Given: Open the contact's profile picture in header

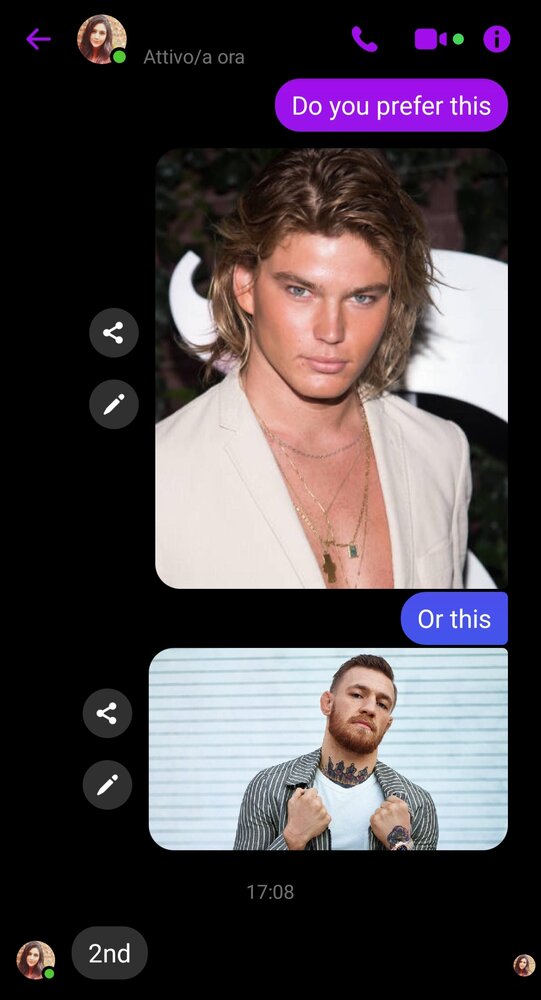Looking at the screenshot, I should pyautogui.click(x=101, y=40).
